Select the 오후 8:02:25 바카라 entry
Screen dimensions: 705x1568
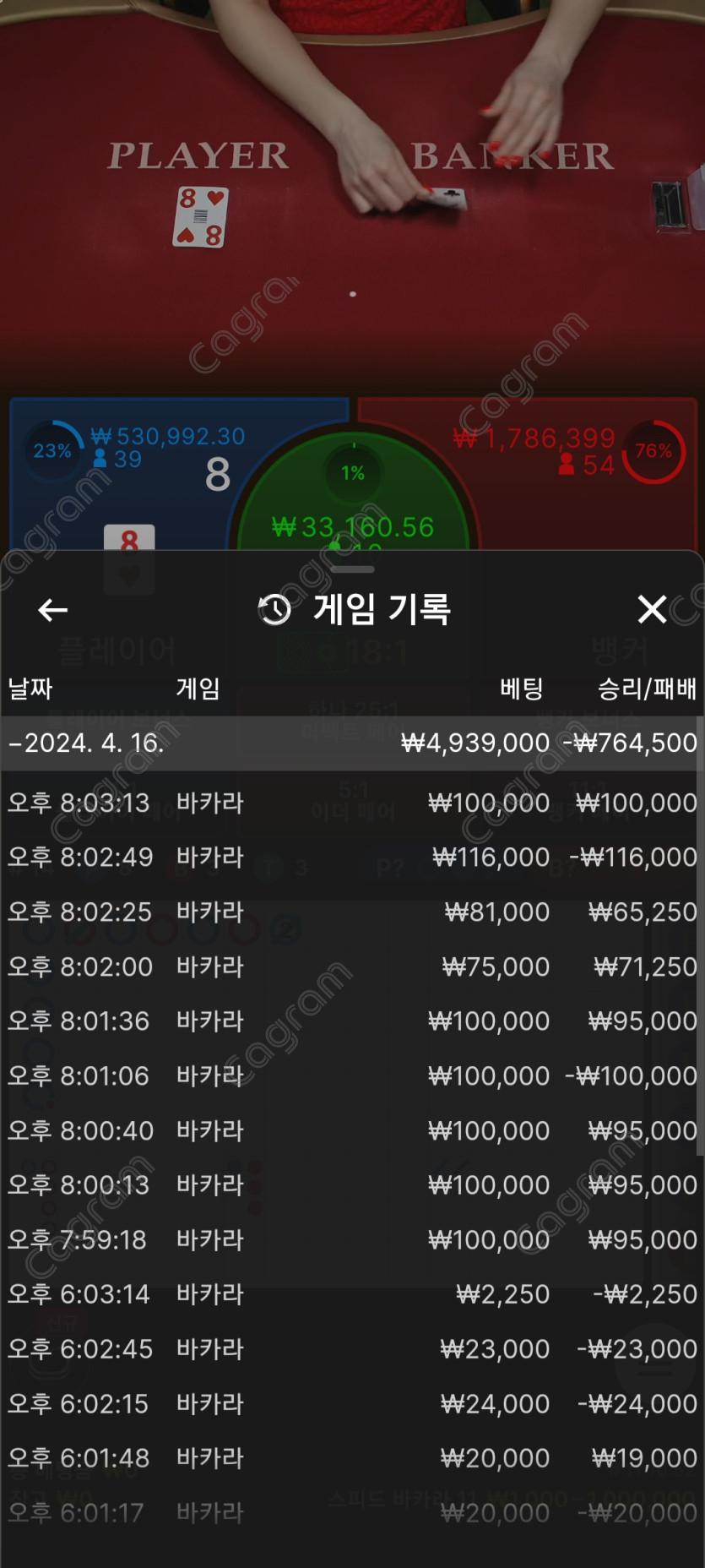click(352, 912)
